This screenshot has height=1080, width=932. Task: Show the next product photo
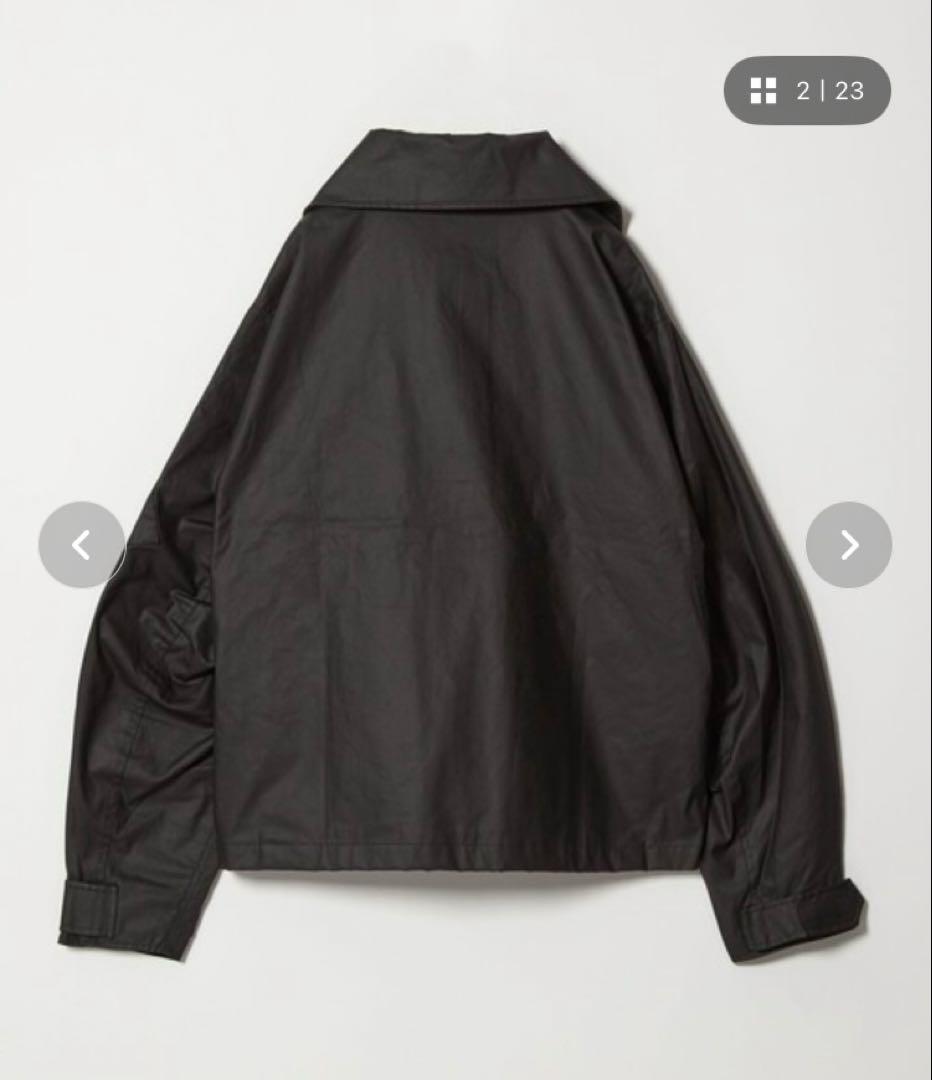849,545
